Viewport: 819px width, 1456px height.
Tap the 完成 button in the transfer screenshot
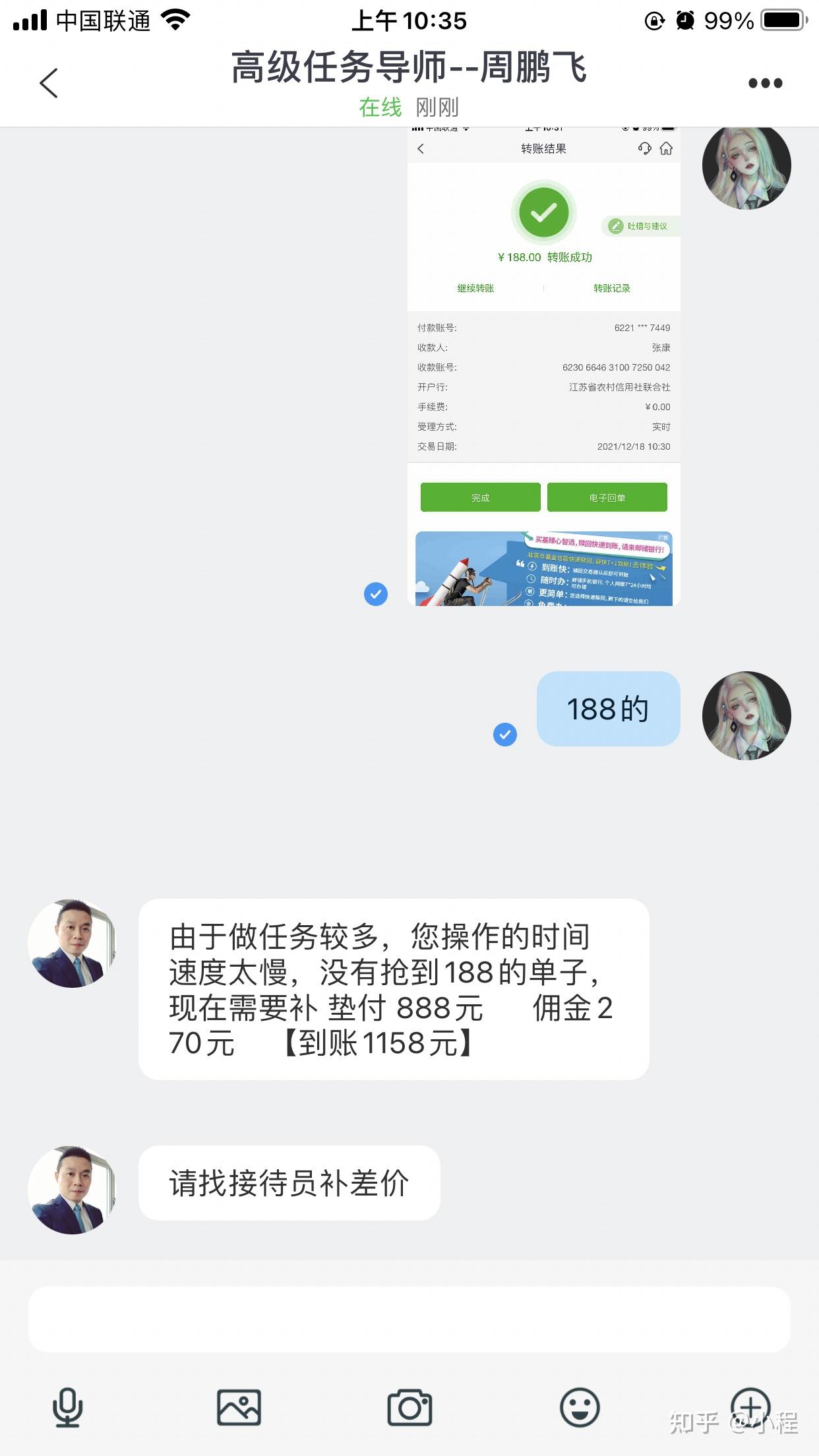480,497
